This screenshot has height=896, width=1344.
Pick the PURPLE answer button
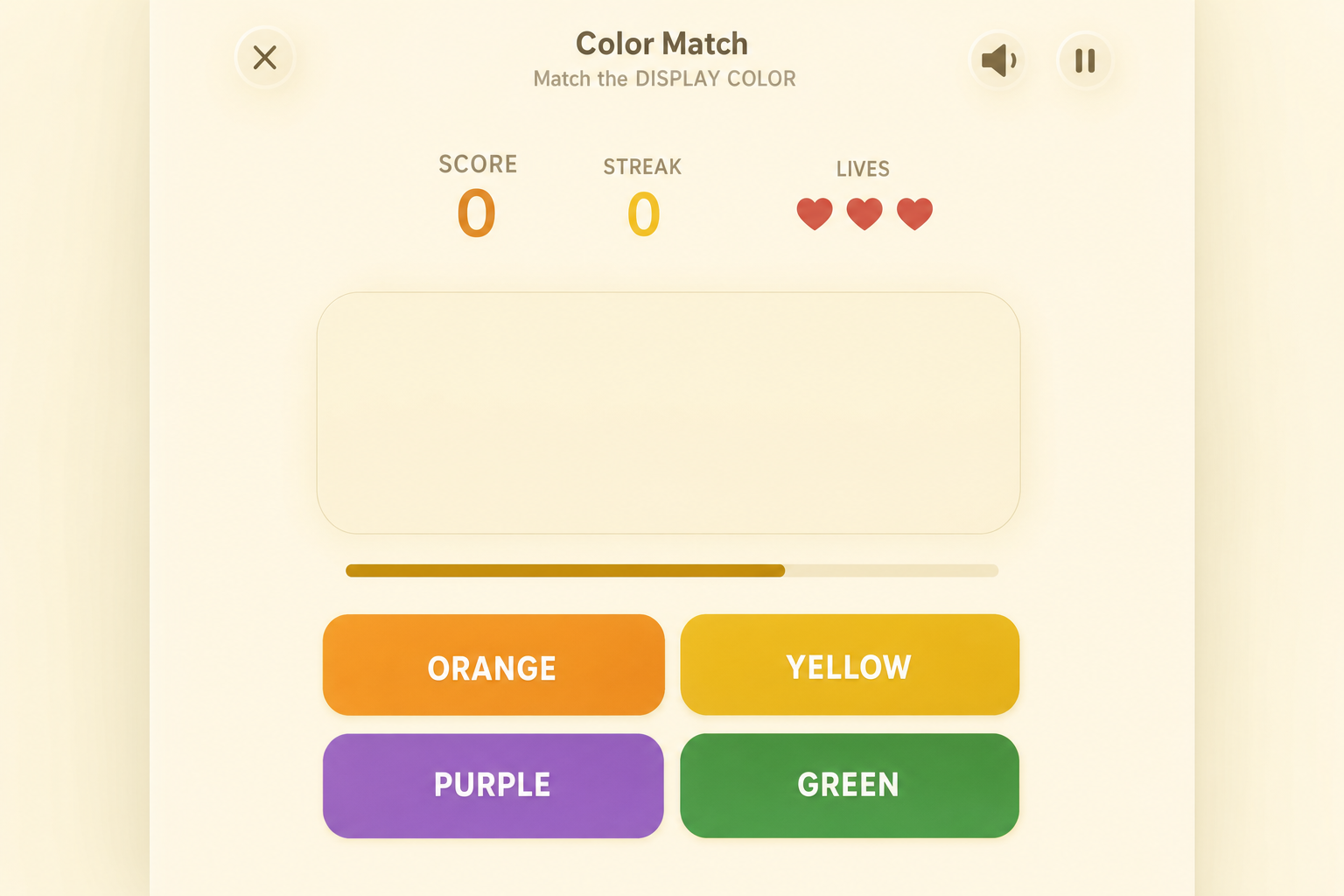pos(493,786)
